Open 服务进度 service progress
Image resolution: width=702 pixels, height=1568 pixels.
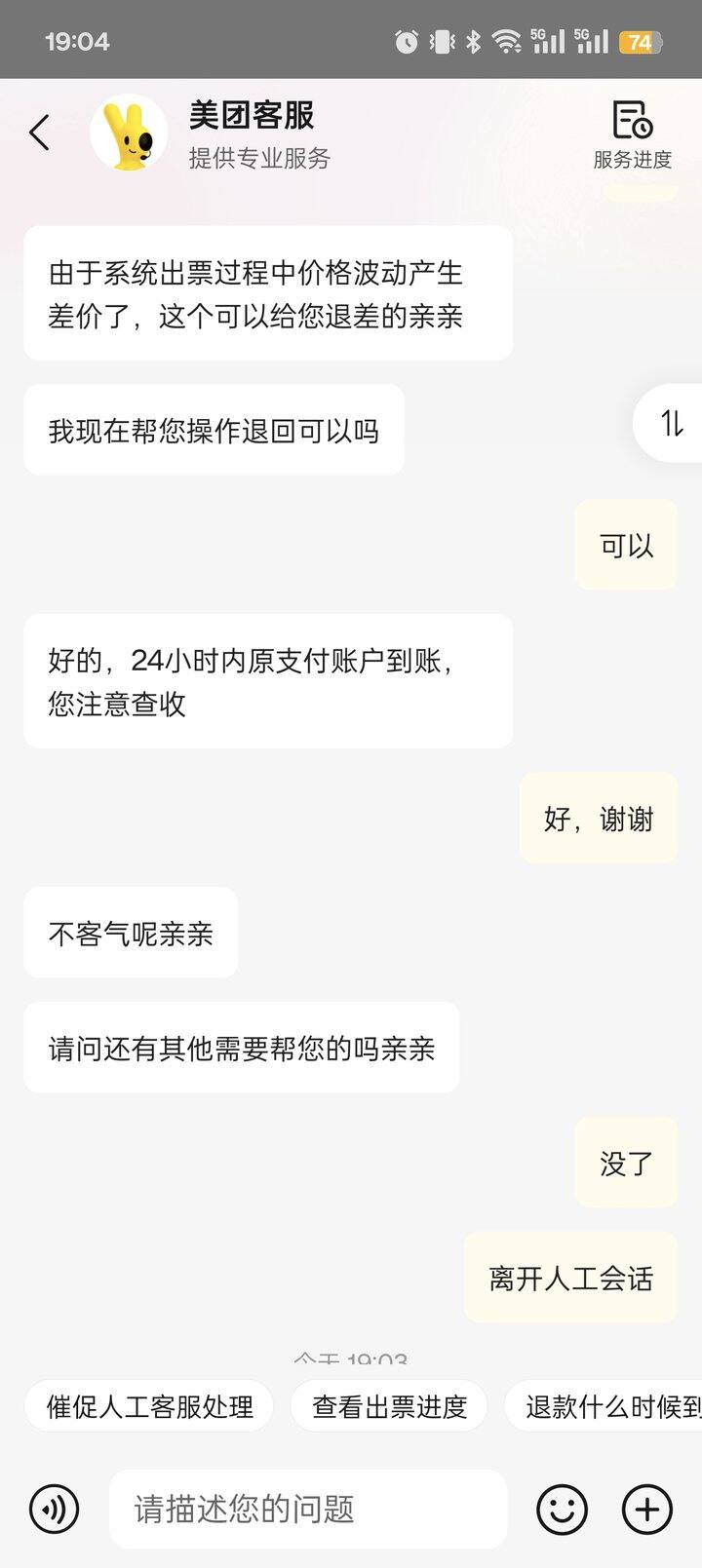pyautogui.click(x=633, y=134)
